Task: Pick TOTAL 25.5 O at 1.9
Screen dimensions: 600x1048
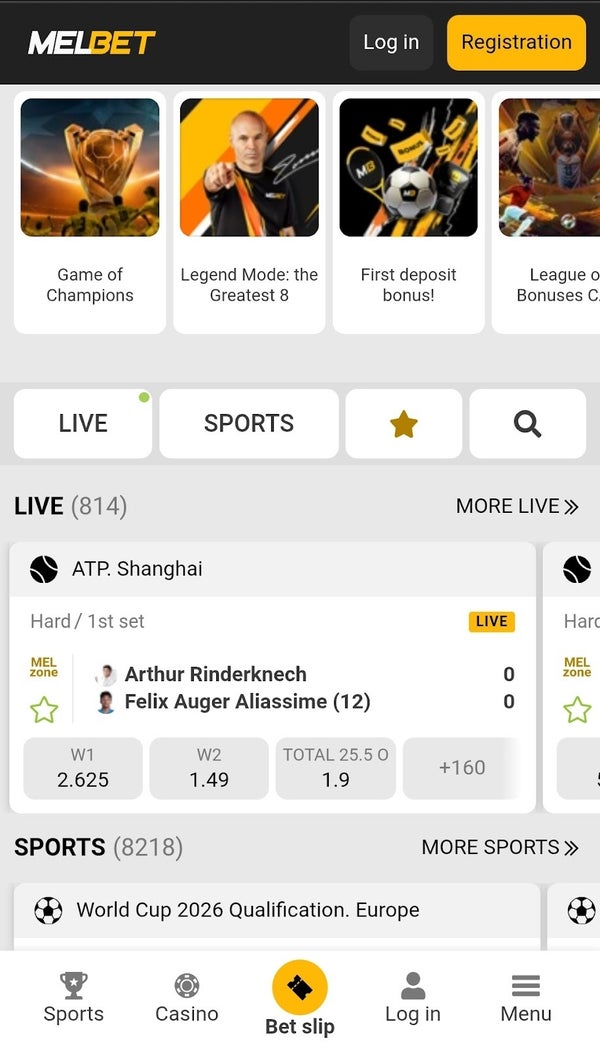Action: point(336,768)
